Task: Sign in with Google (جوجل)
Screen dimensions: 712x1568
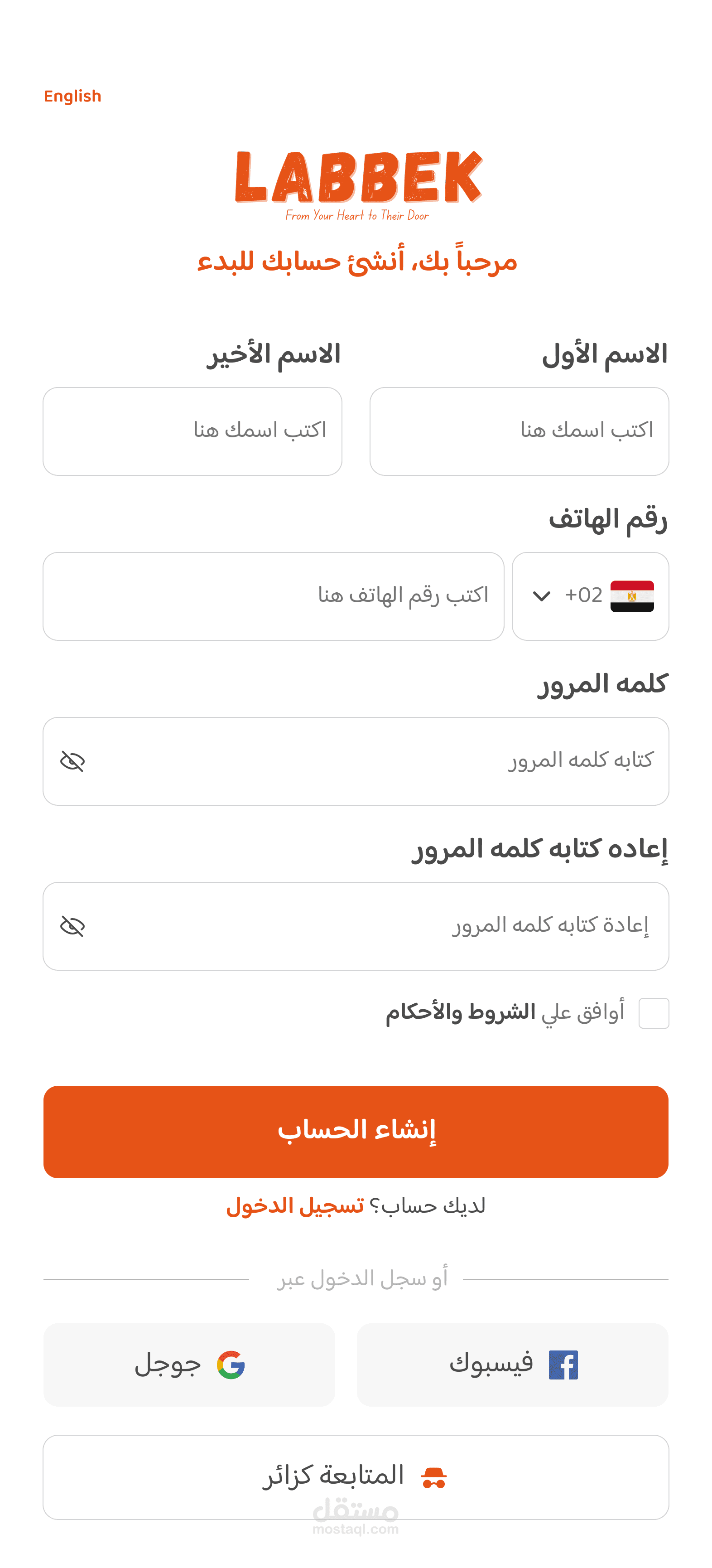Action: pos(189,1365)
